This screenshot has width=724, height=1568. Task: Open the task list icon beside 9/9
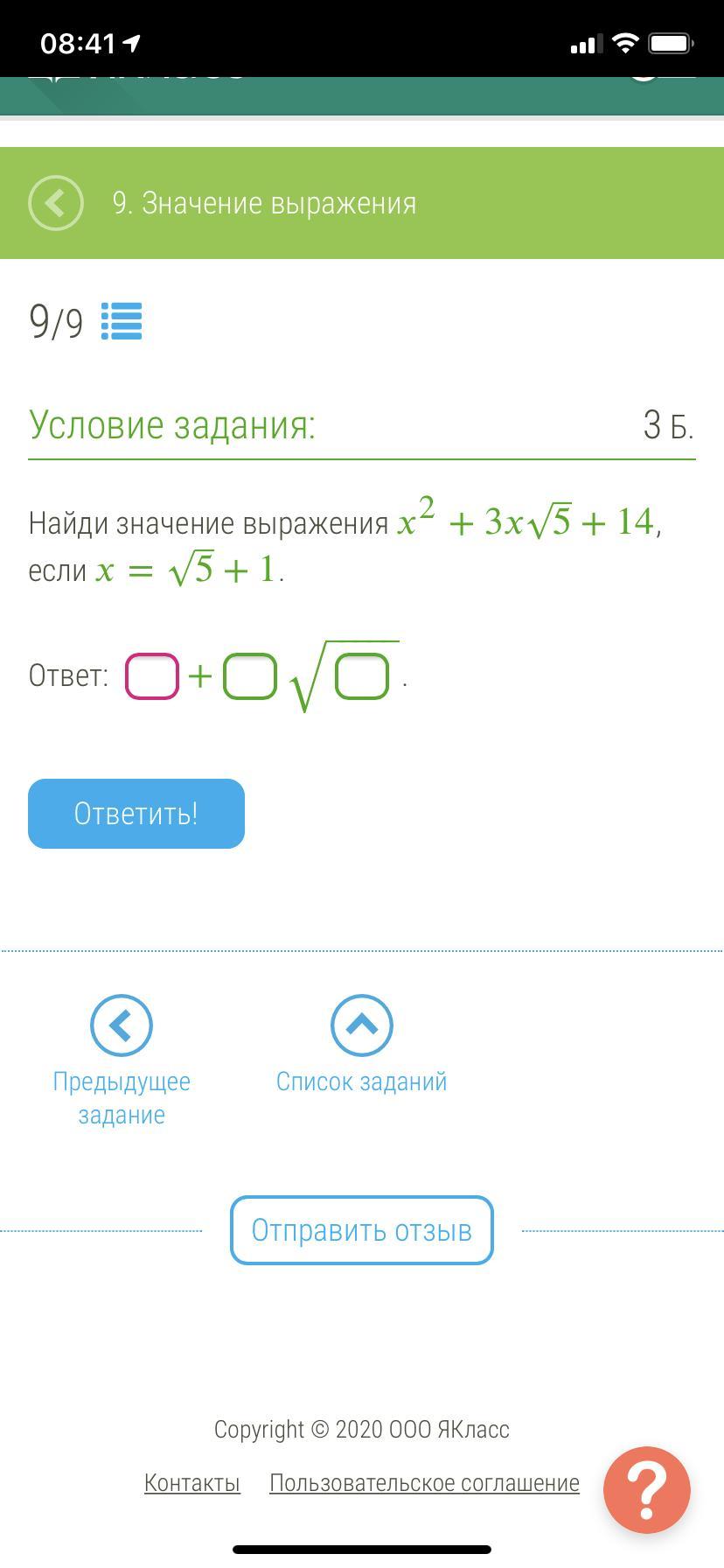point(122,321)
